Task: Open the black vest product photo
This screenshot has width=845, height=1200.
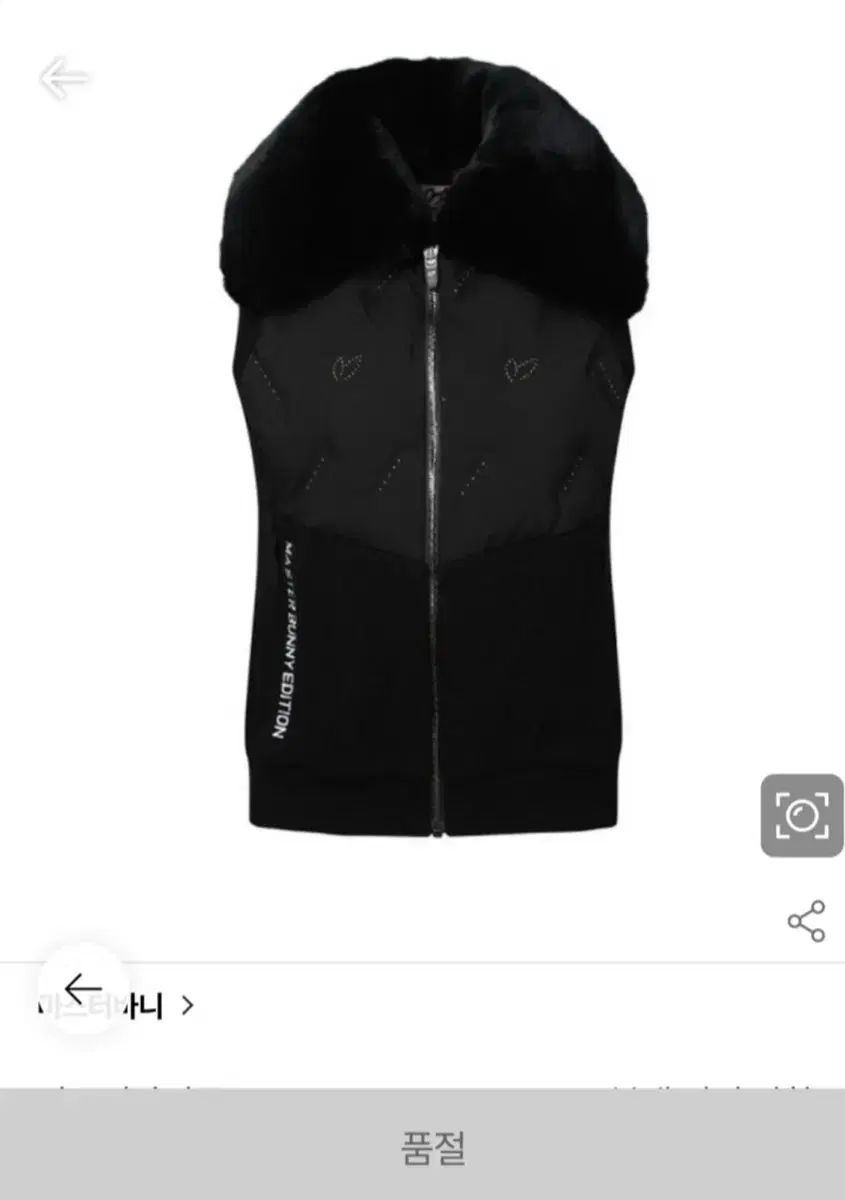Action: 430,450
